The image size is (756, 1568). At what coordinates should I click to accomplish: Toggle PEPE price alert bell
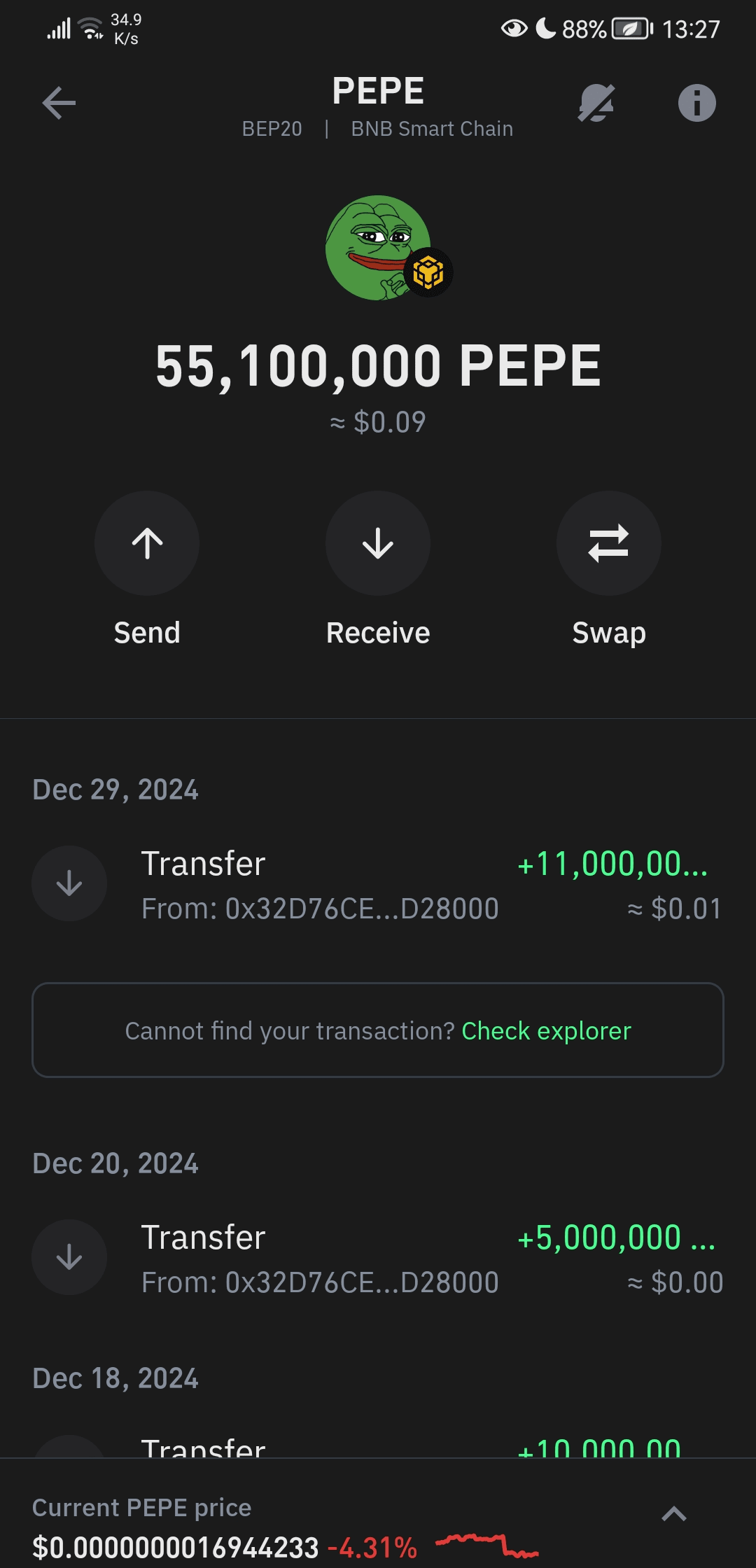click(596, 104)
